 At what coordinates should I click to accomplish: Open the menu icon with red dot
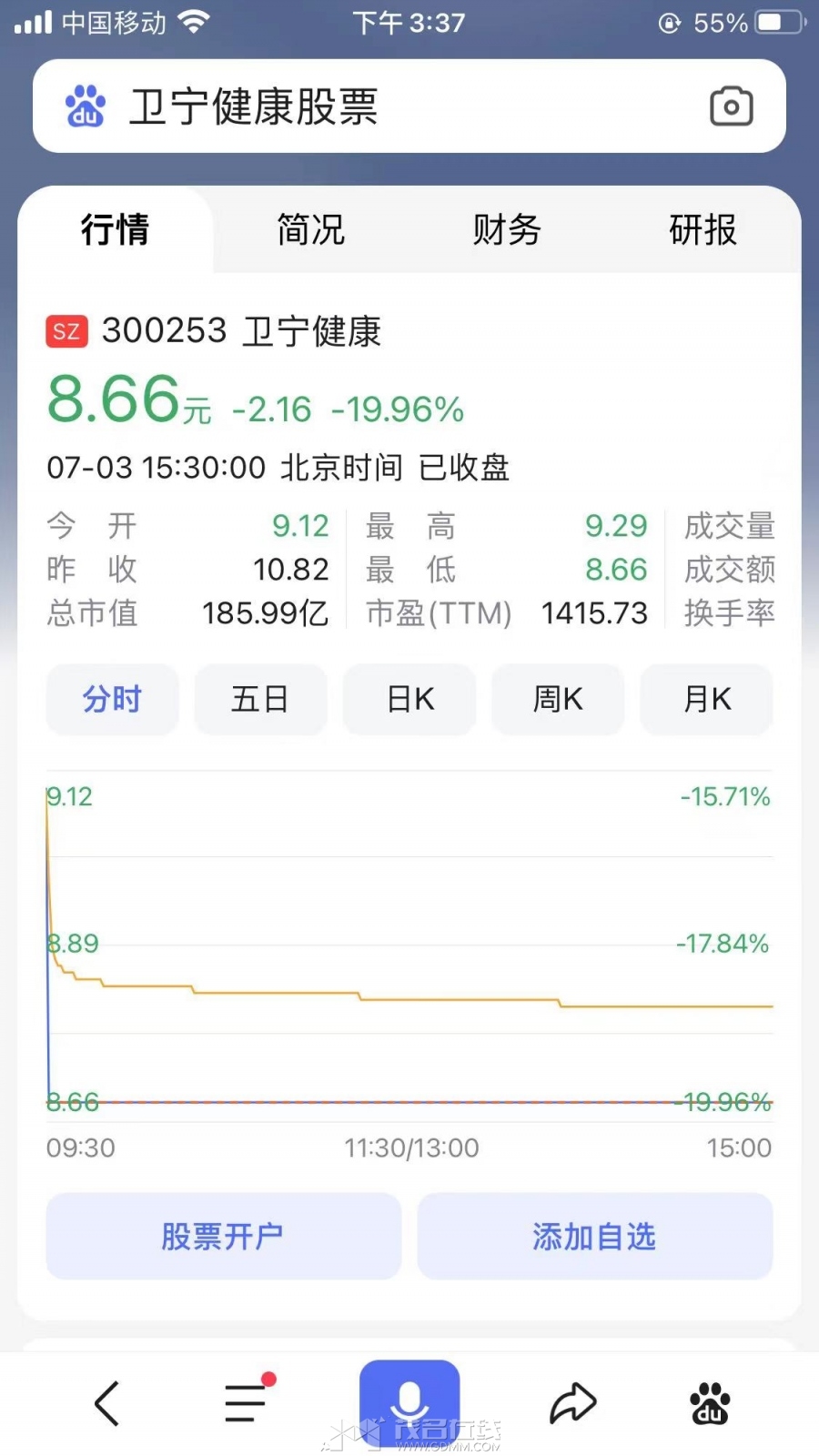pos(248,1401)
